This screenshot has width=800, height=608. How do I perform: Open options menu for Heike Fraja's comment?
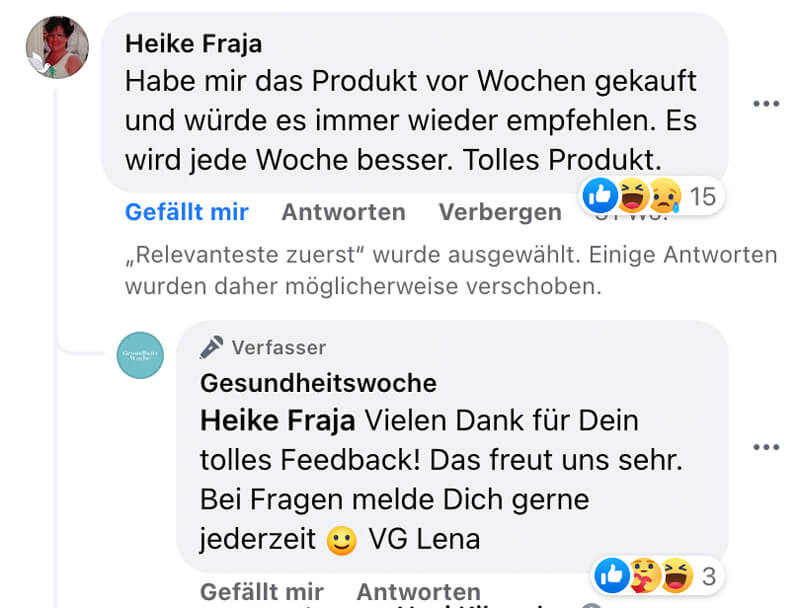(x=765, y=104)
